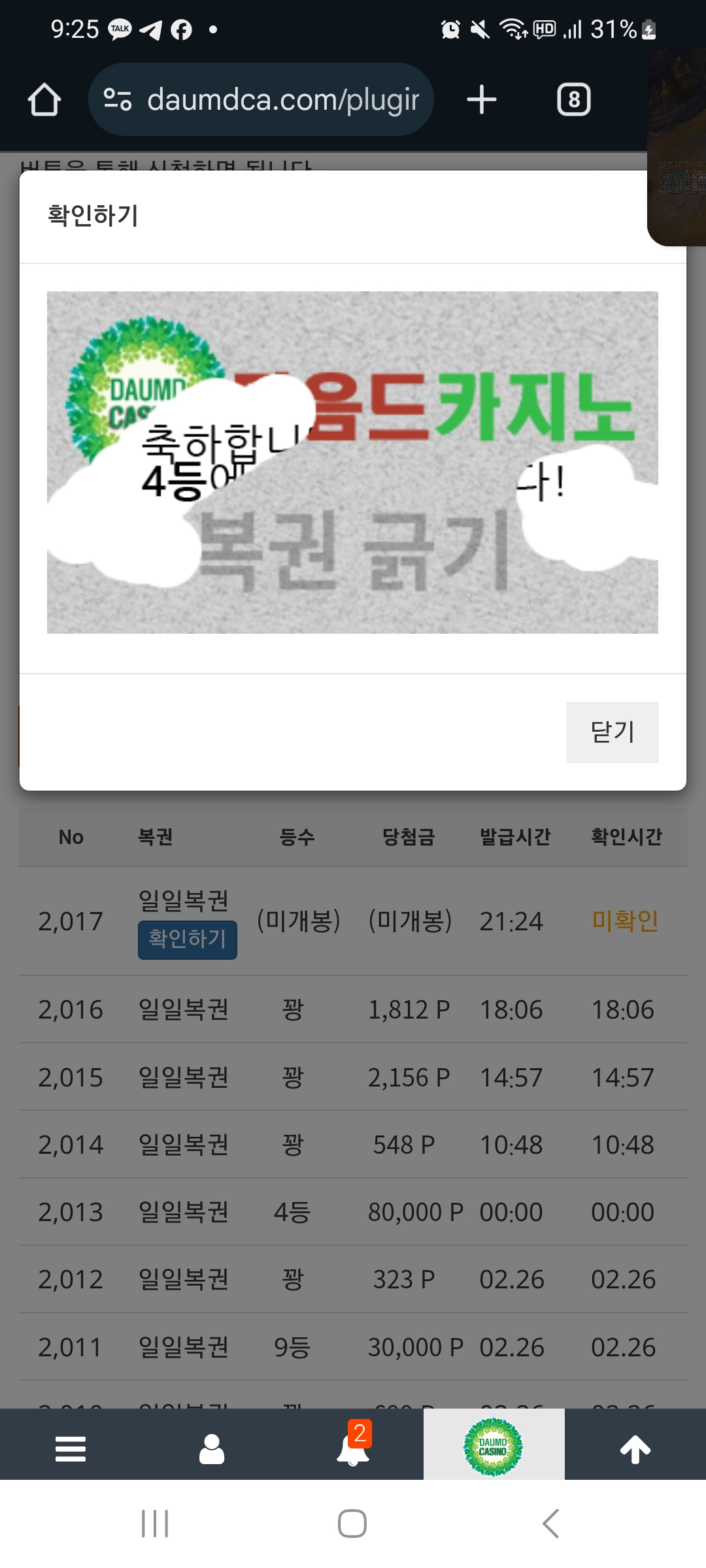Jump to top with the up arrow
Image resolution: width=706 pixels, height=1568 pixels.
point(635,1448)
